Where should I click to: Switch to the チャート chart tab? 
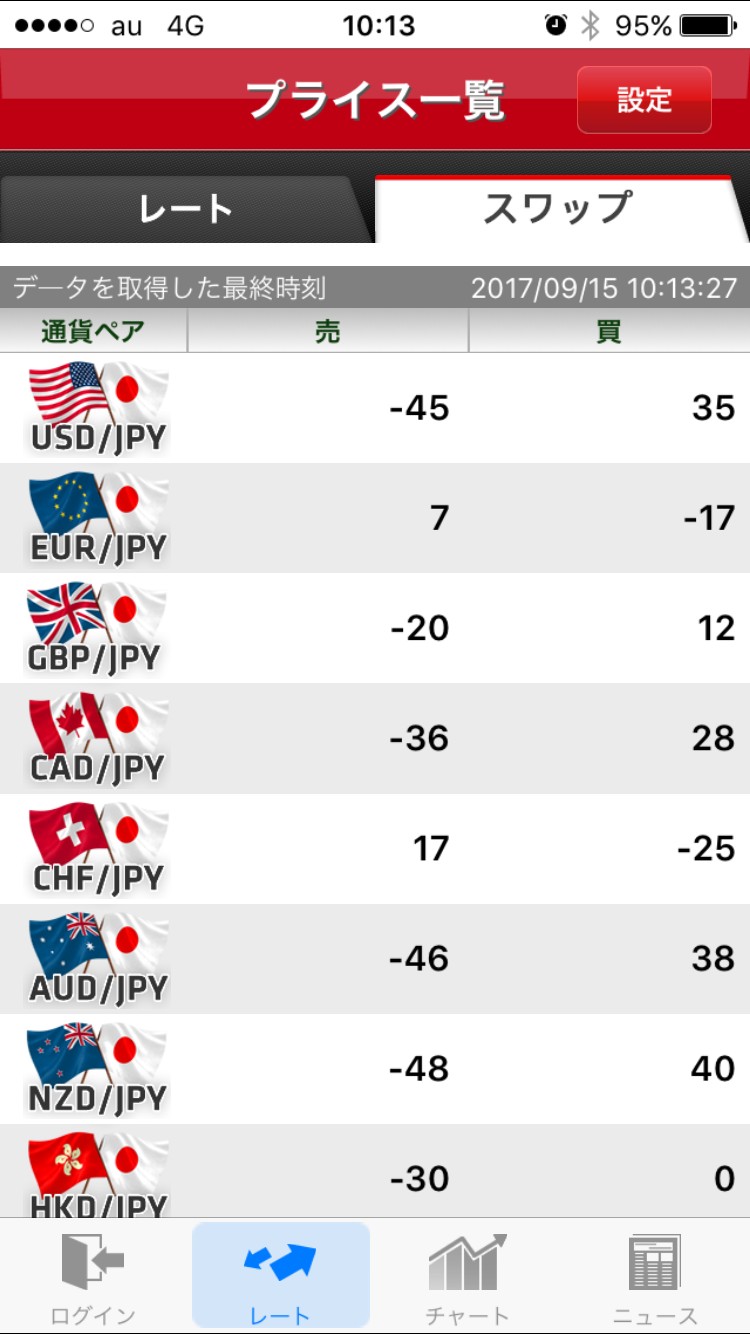point(467,1277)
